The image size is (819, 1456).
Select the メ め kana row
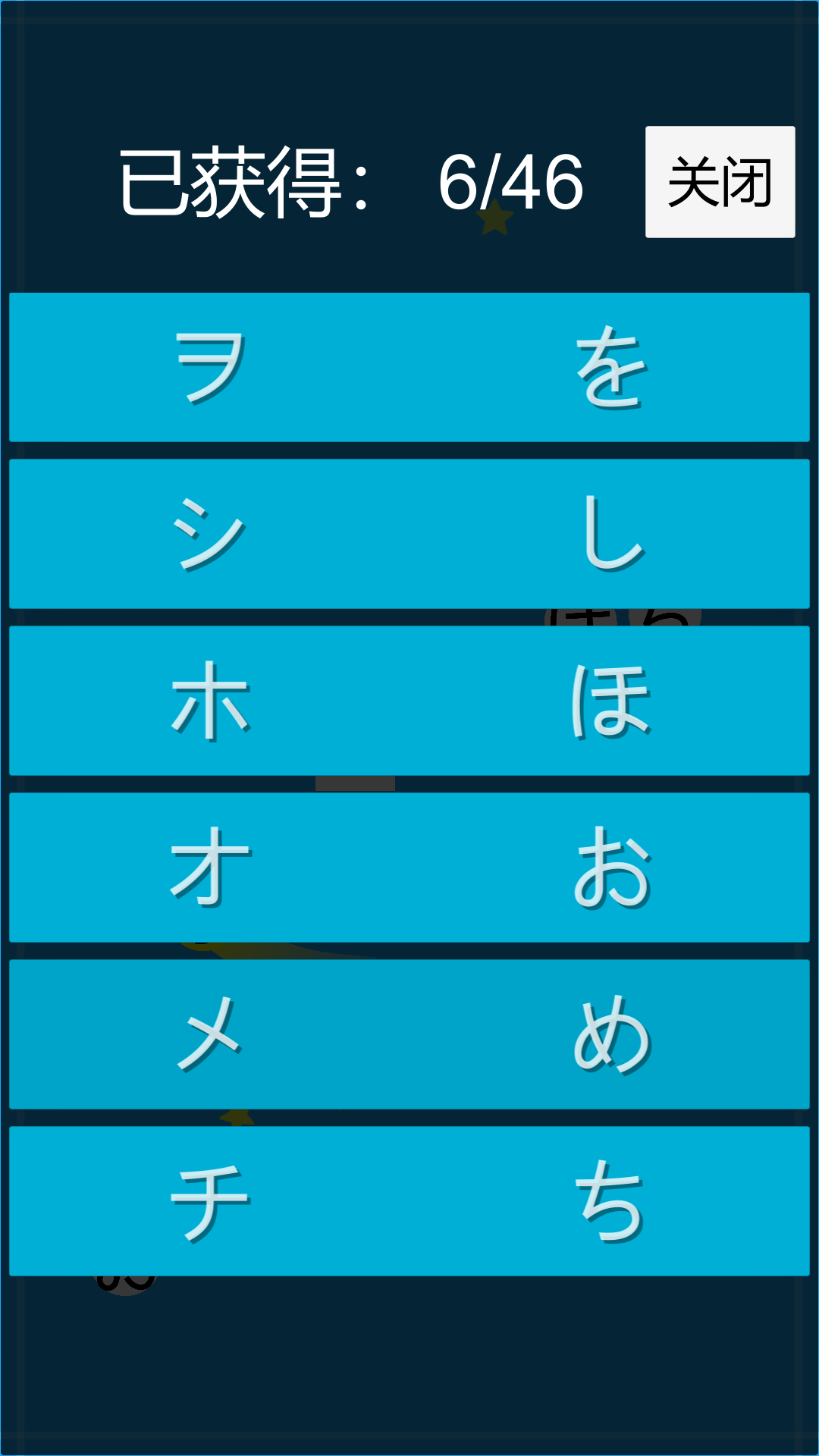[x=409, y=1034]
